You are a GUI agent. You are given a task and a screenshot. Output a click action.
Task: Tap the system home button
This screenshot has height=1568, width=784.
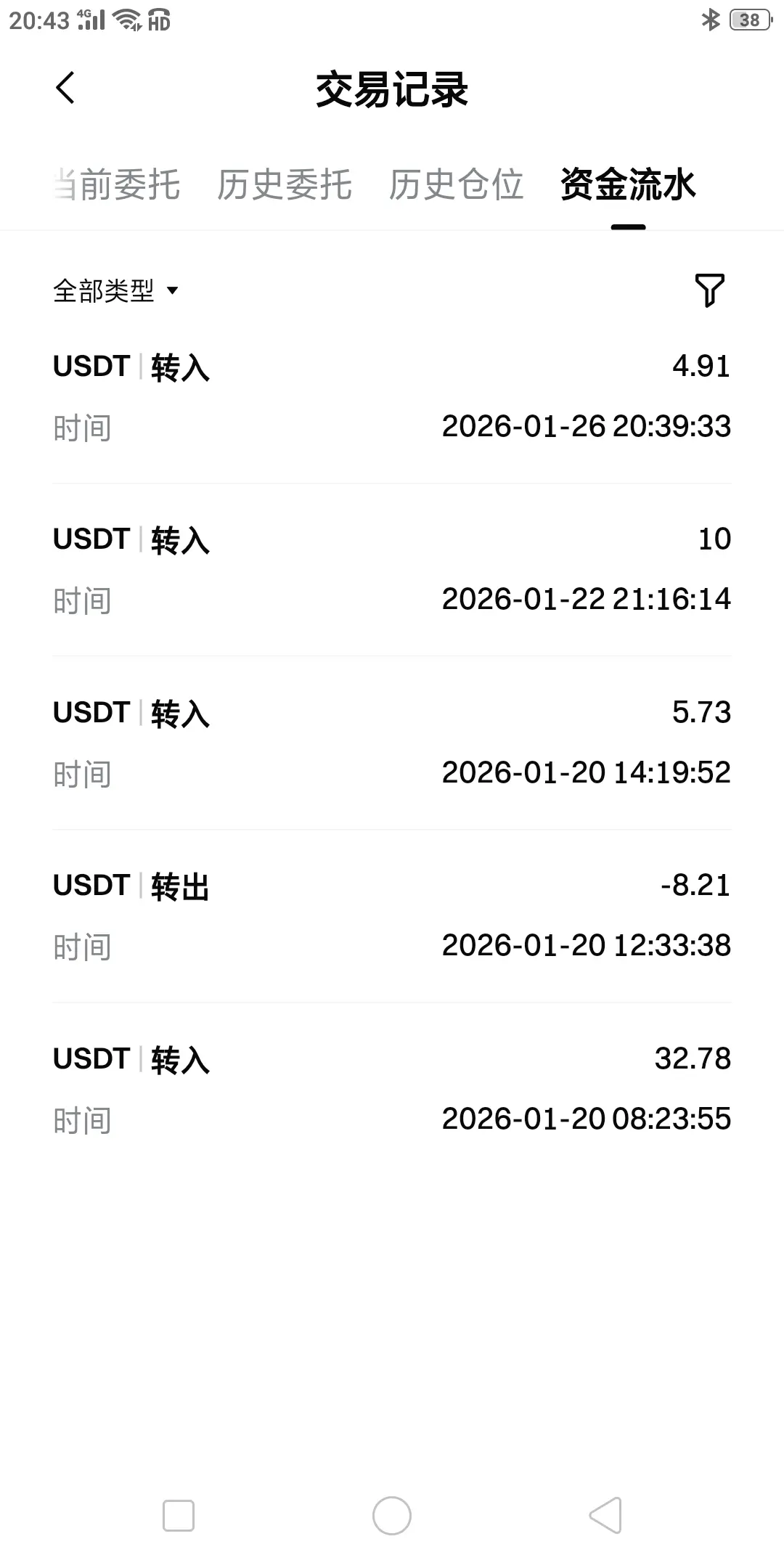tap(392, 1516)
